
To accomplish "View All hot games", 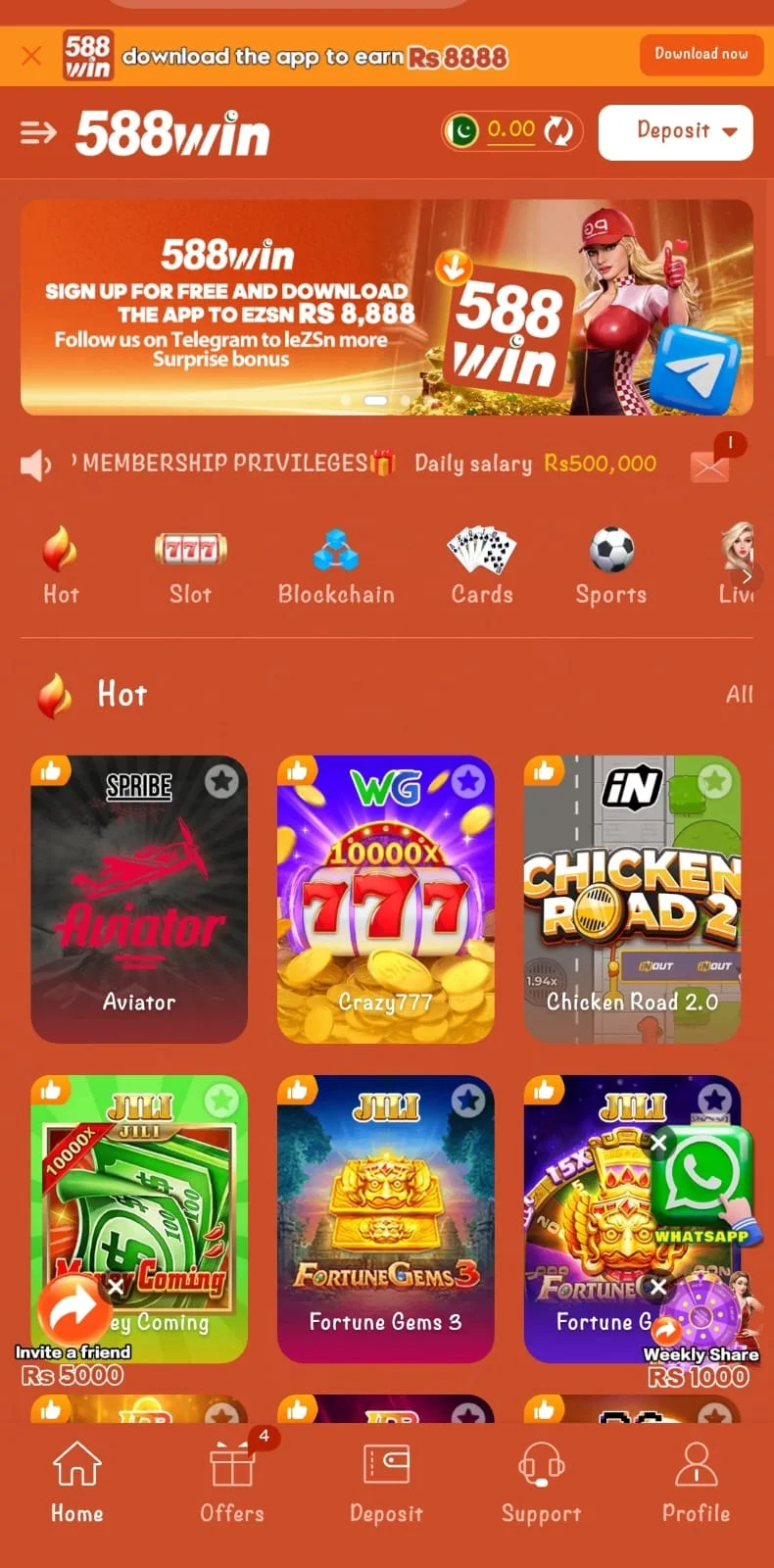I will click(x=739, y=695).
